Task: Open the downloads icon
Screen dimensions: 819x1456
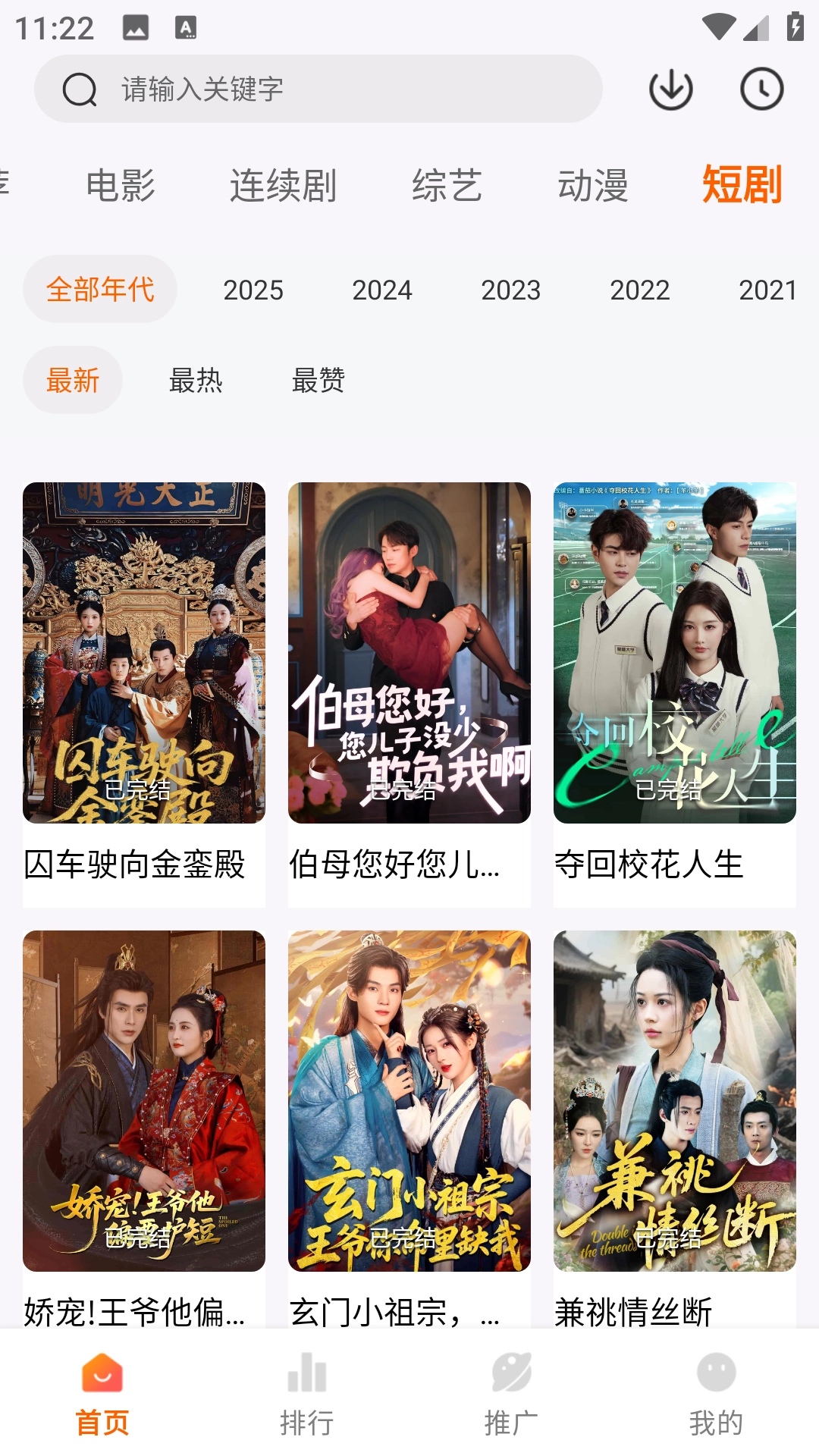Action: click(670, 89)
